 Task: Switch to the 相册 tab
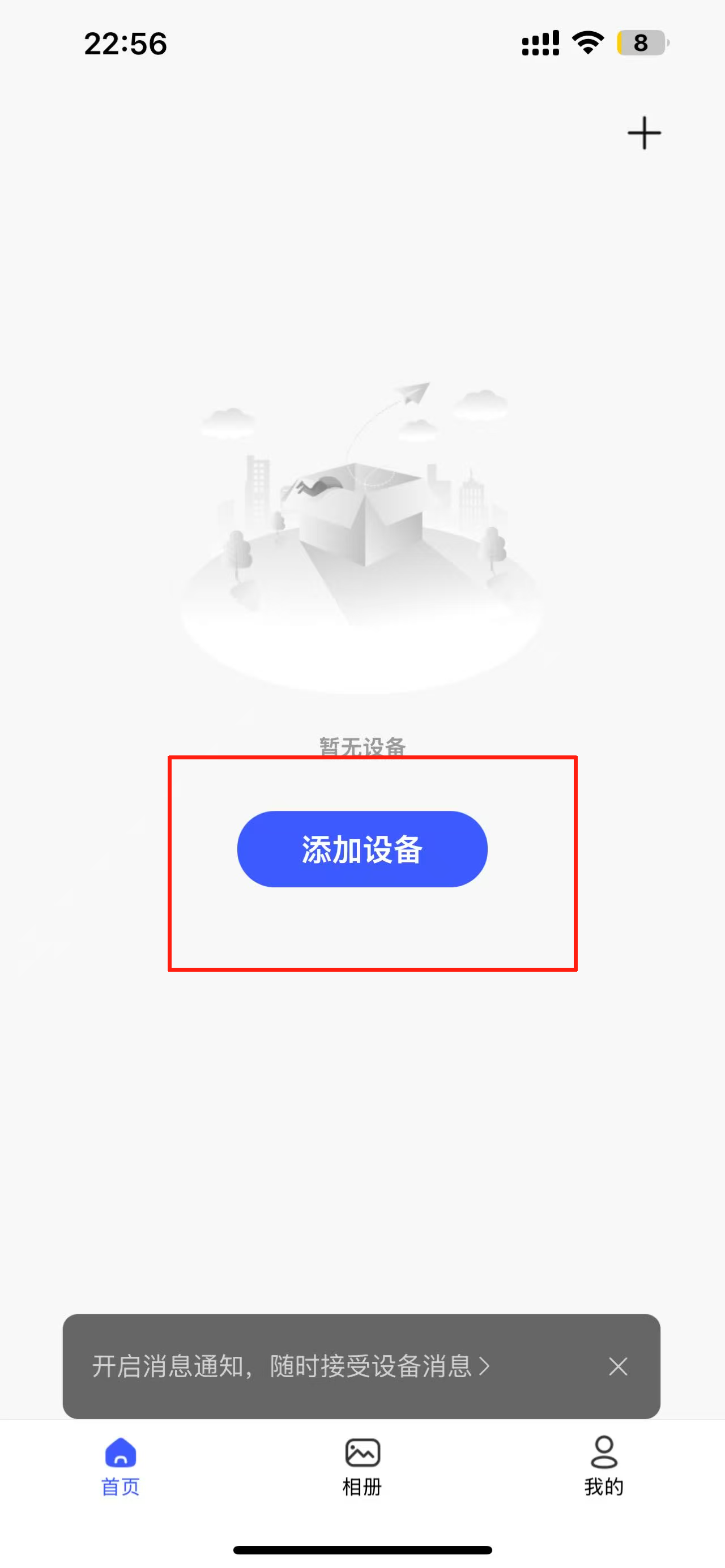point(362,1466)
